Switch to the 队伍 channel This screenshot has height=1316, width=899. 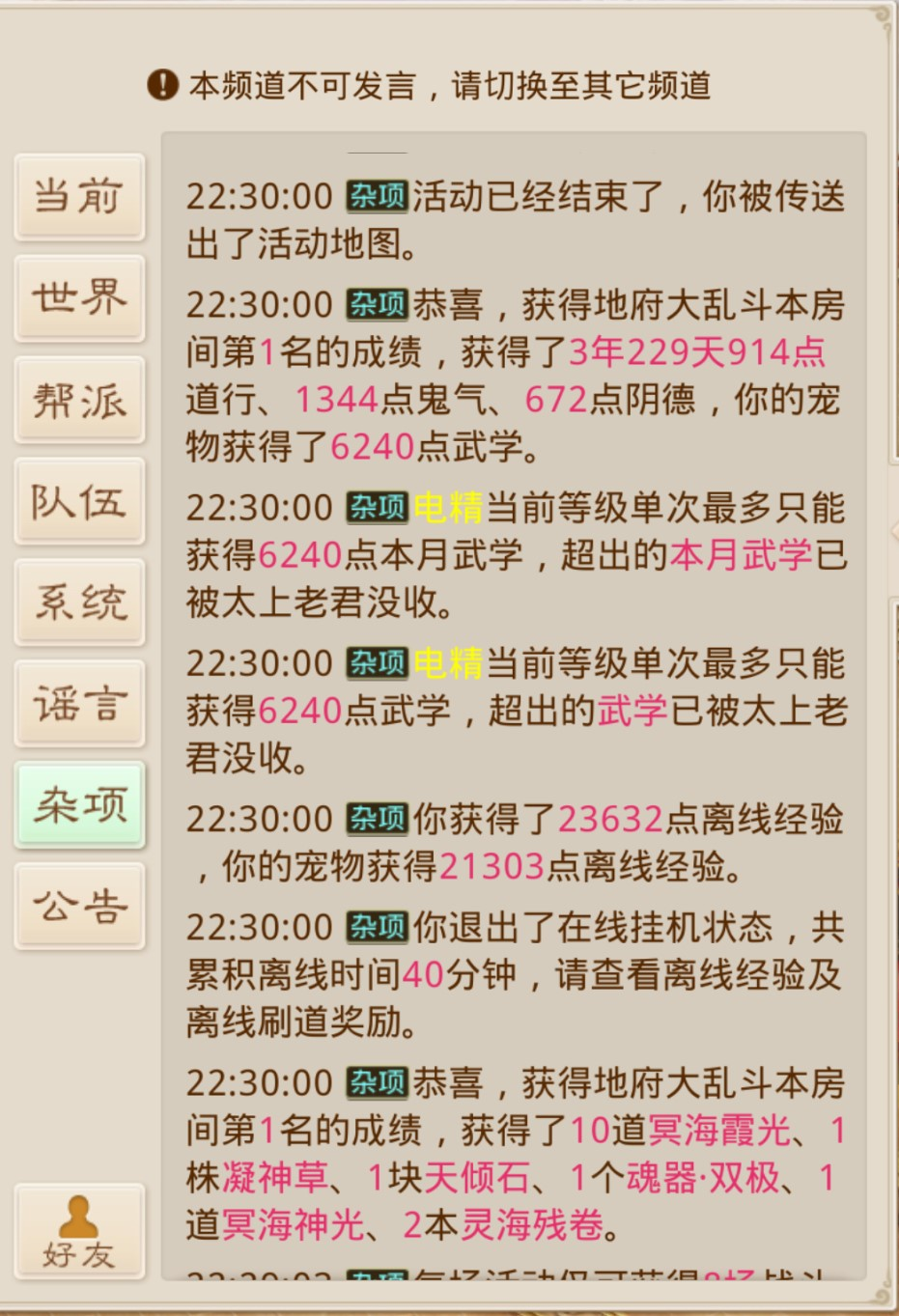coord(79,501)
